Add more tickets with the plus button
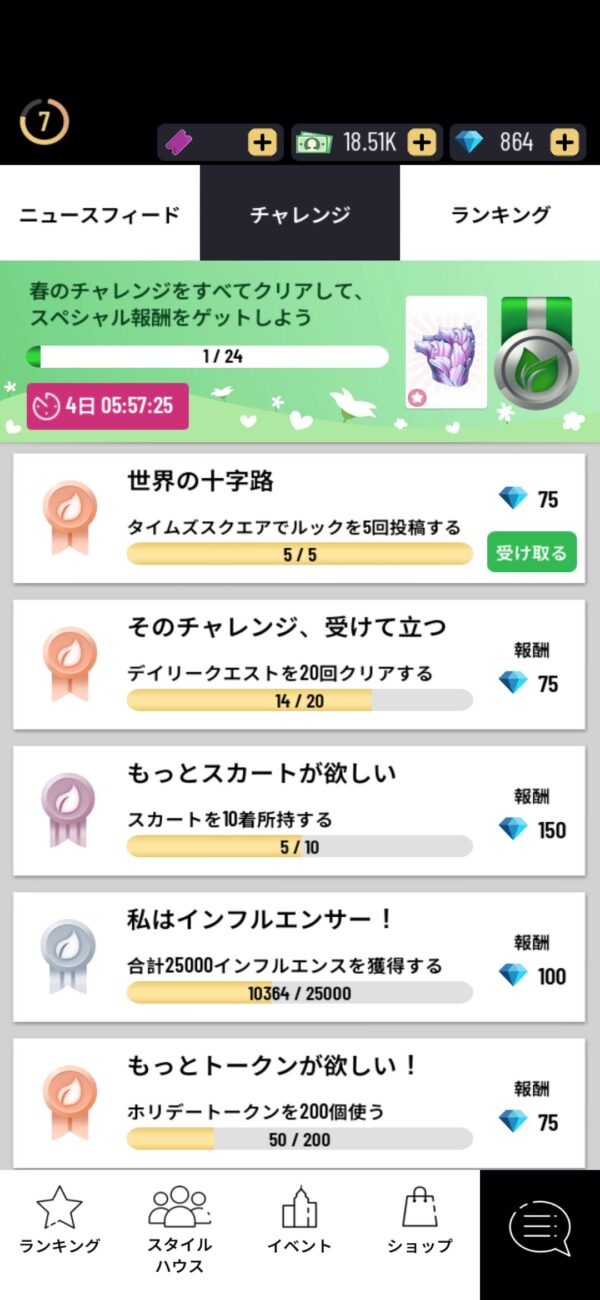Screen dimensions: 600x1300 point(262,143)
